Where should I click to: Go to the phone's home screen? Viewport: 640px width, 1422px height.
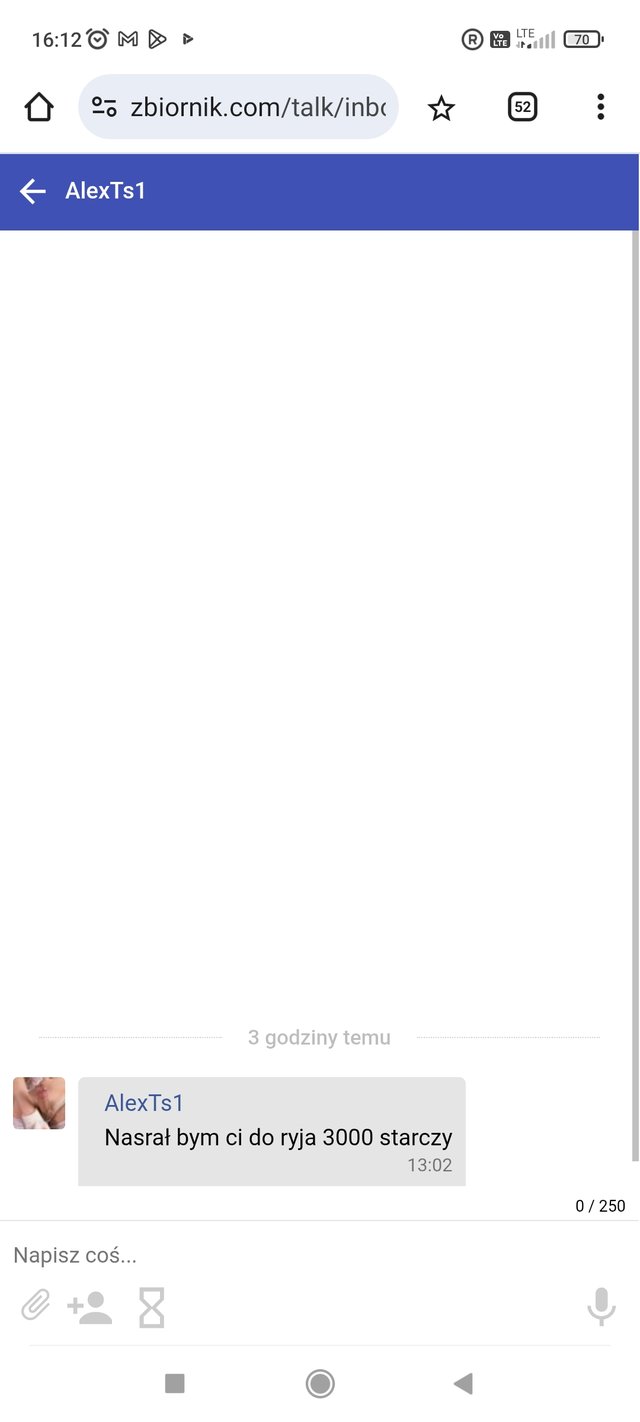320,1383
